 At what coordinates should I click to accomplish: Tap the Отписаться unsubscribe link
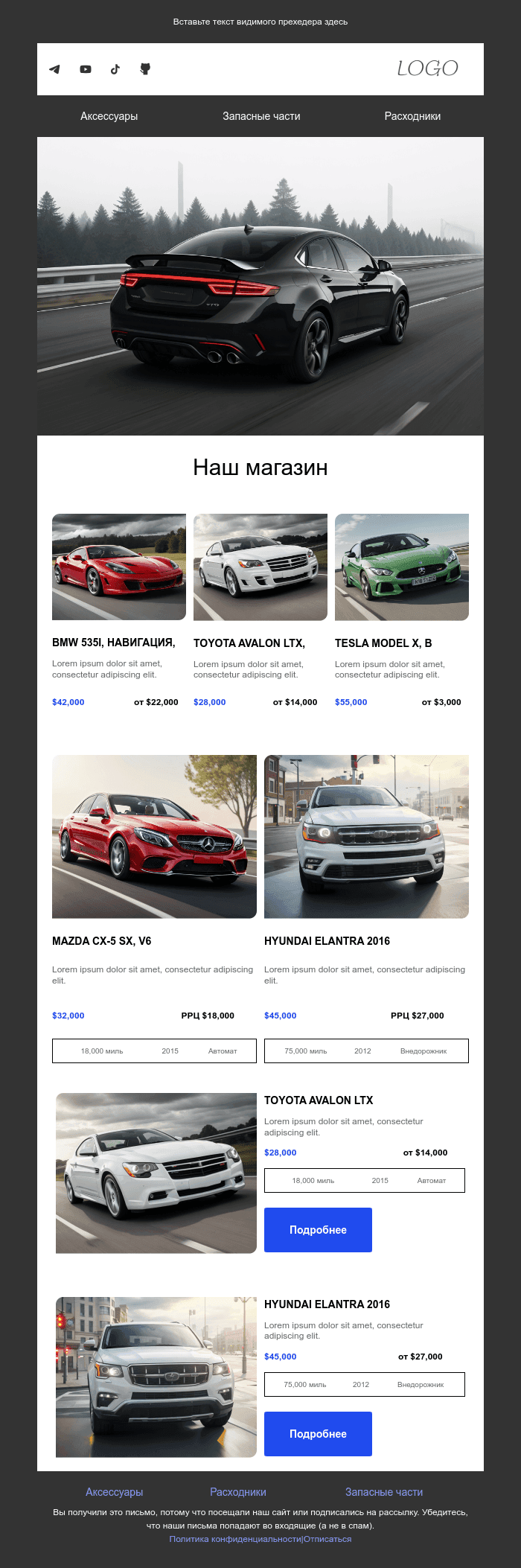(x=327, y=1539)
